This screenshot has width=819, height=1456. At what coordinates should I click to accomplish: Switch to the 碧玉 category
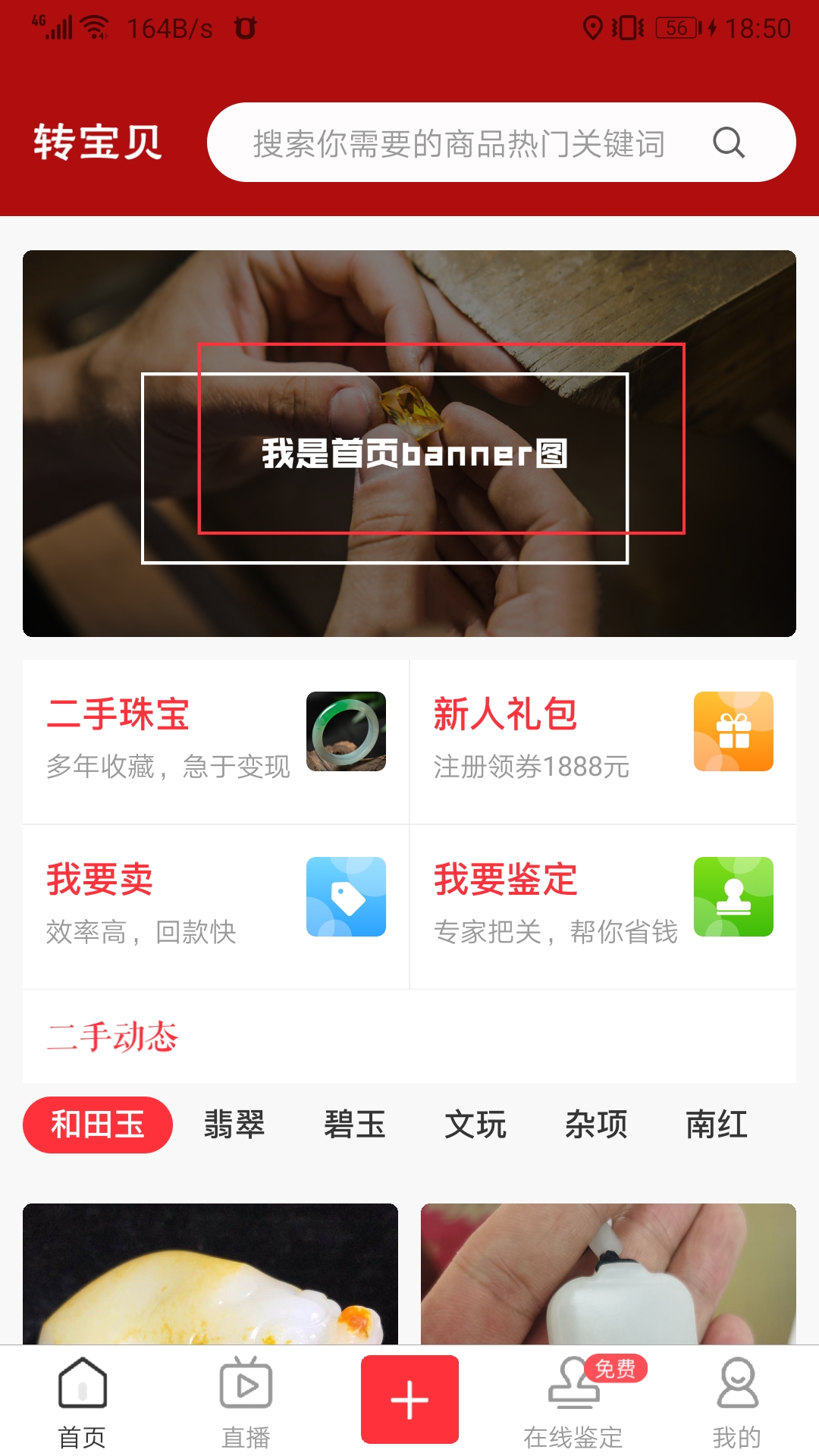click(355, 1125)
